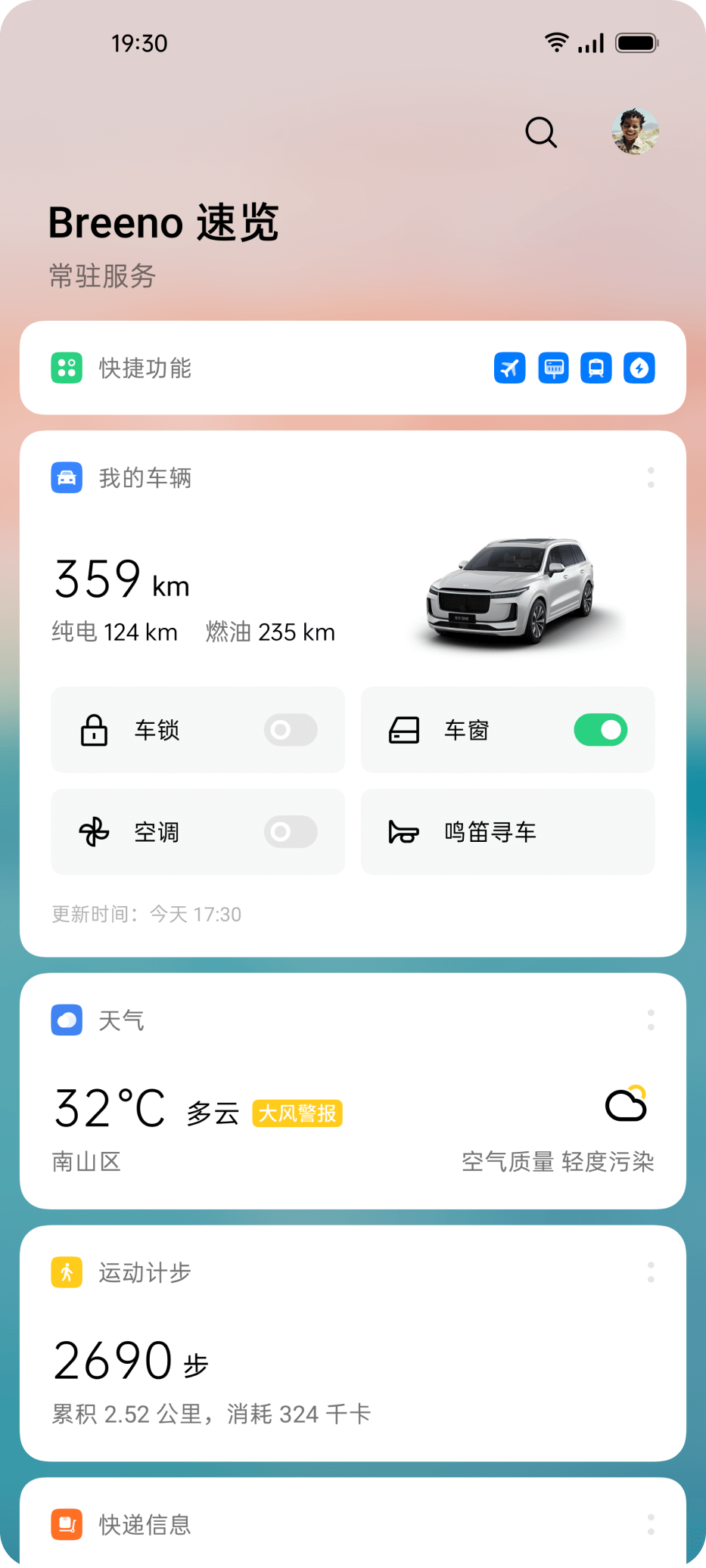Open the charging quick function

click(x=639, y=368)
